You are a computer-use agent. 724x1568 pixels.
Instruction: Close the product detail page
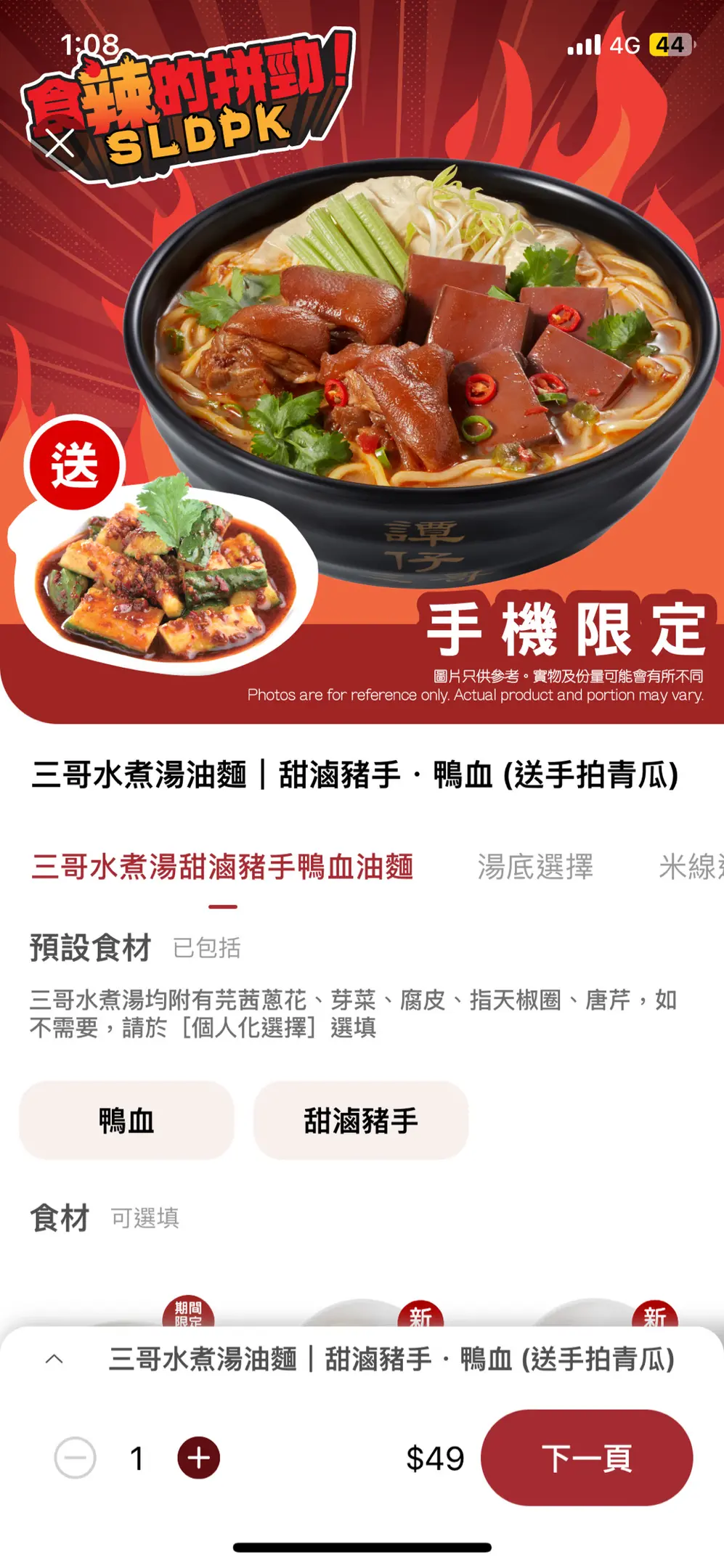60,144
